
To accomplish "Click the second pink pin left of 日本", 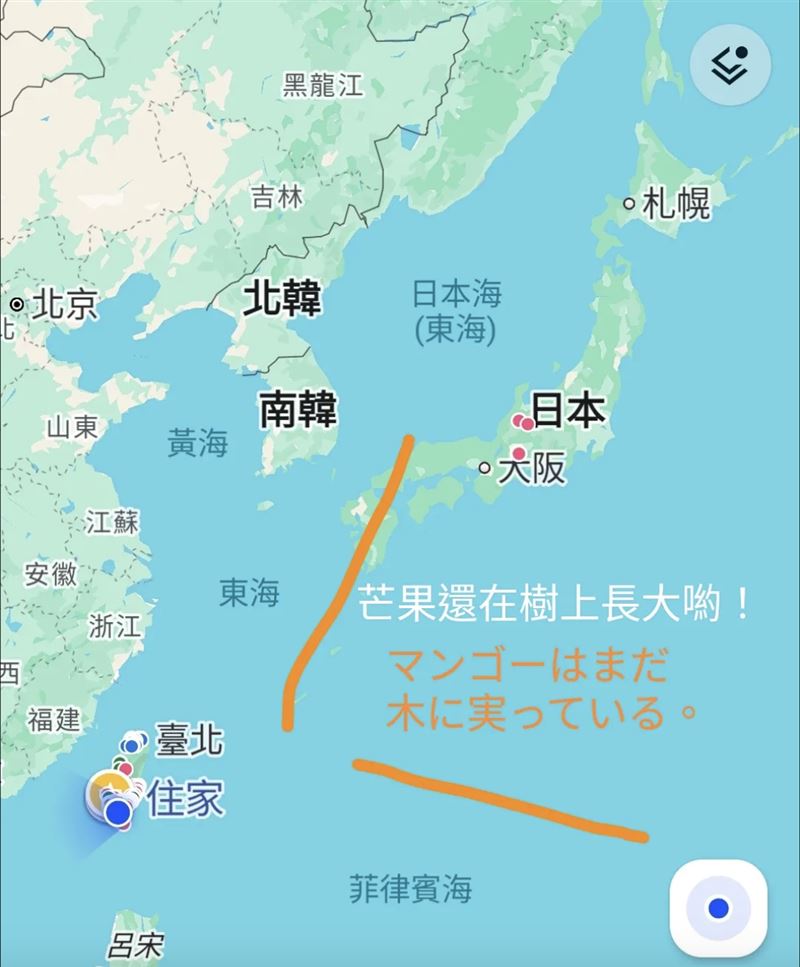I will pos(517,419).
